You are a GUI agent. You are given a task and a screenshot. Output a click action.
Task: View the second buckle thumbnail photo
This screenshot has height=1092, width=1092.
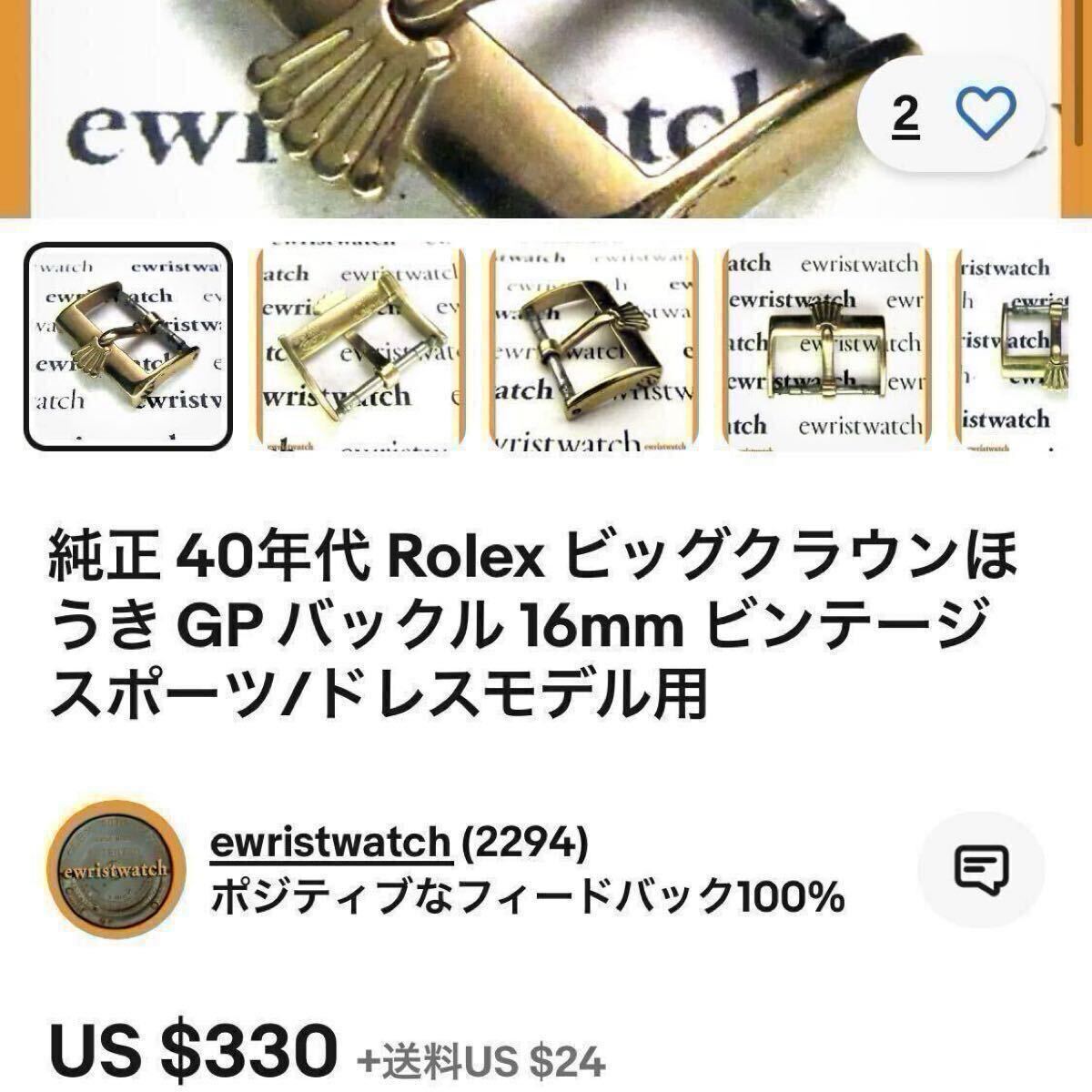click(x=357, y=347)
